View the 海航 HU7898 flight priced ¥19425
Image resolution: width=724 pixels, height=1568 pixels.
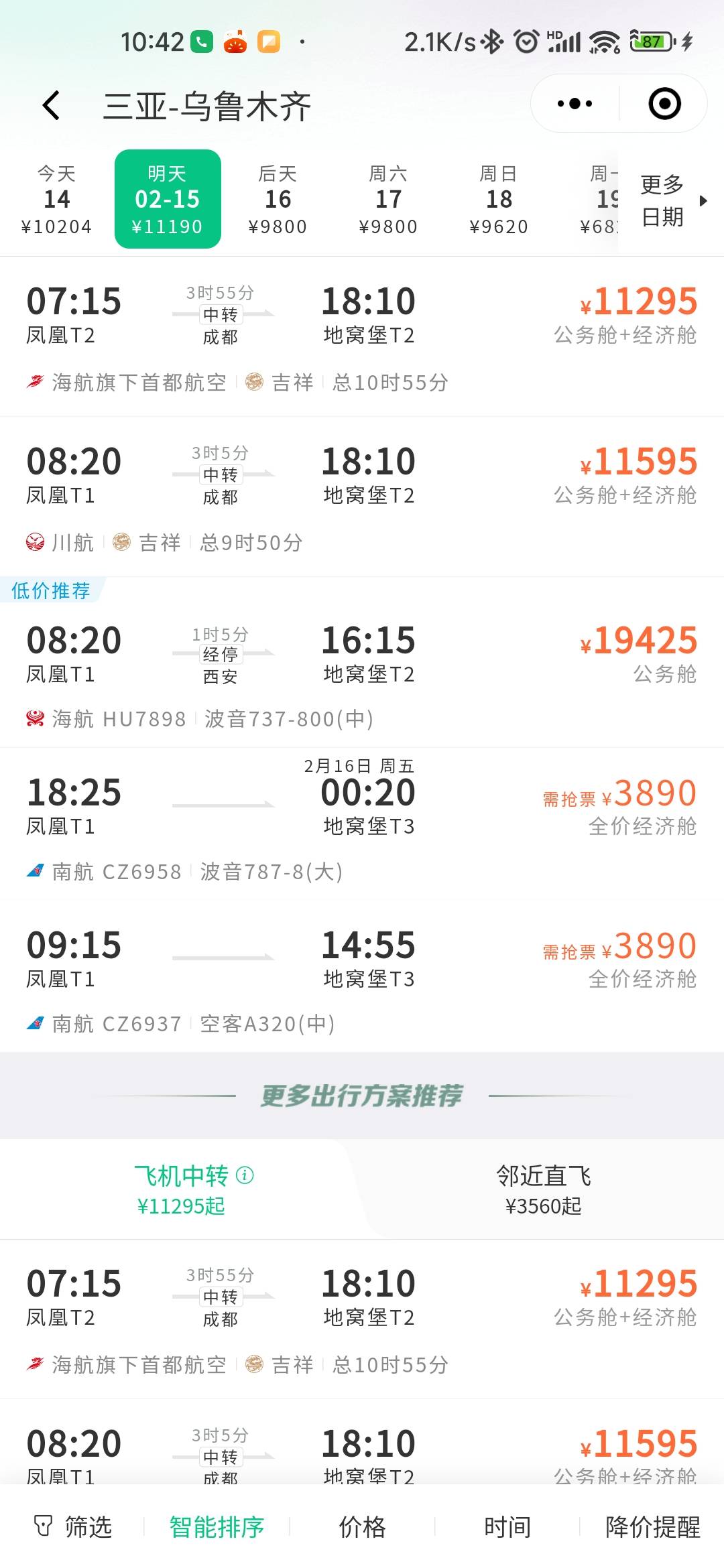362,670
